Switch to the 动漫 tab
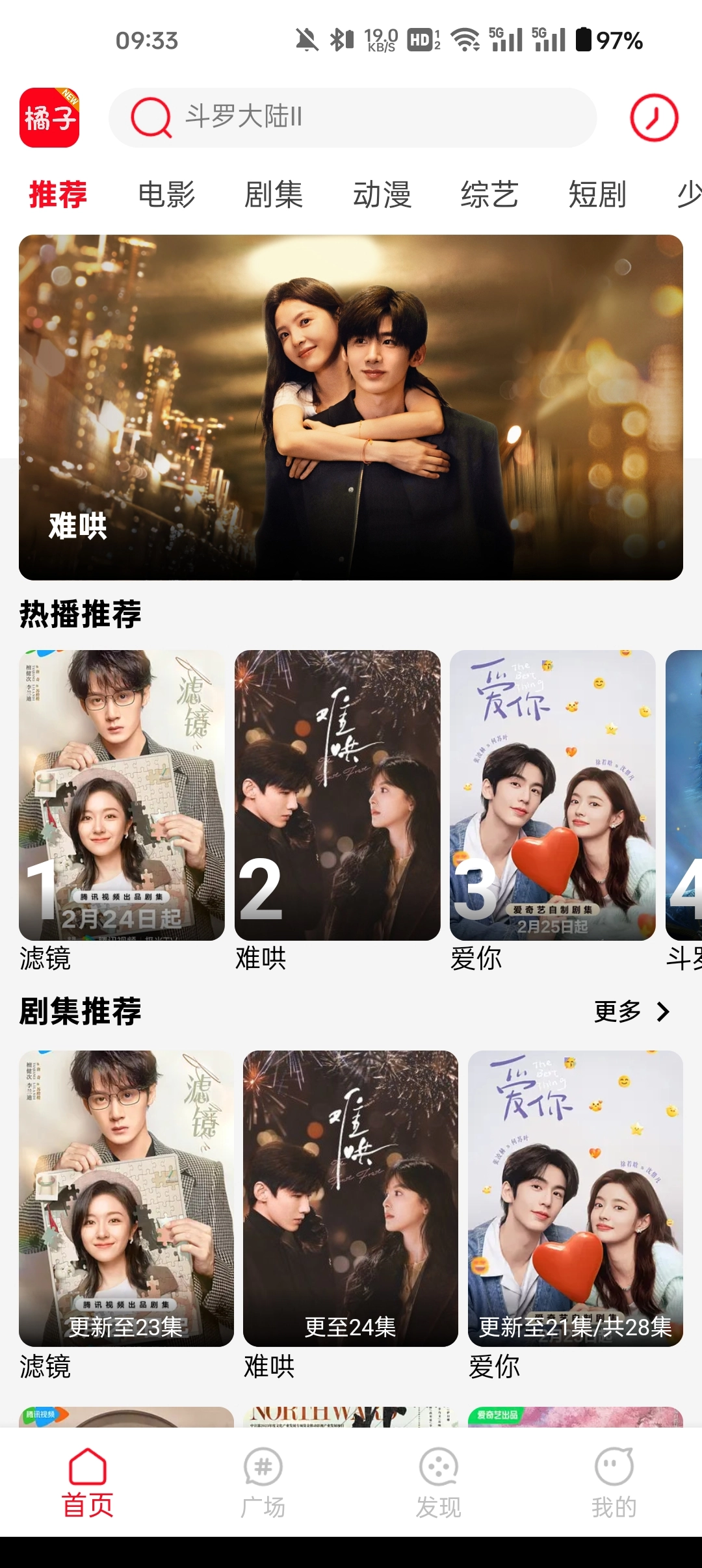This screenshot has height=1568, width=702. pos(383,194)
